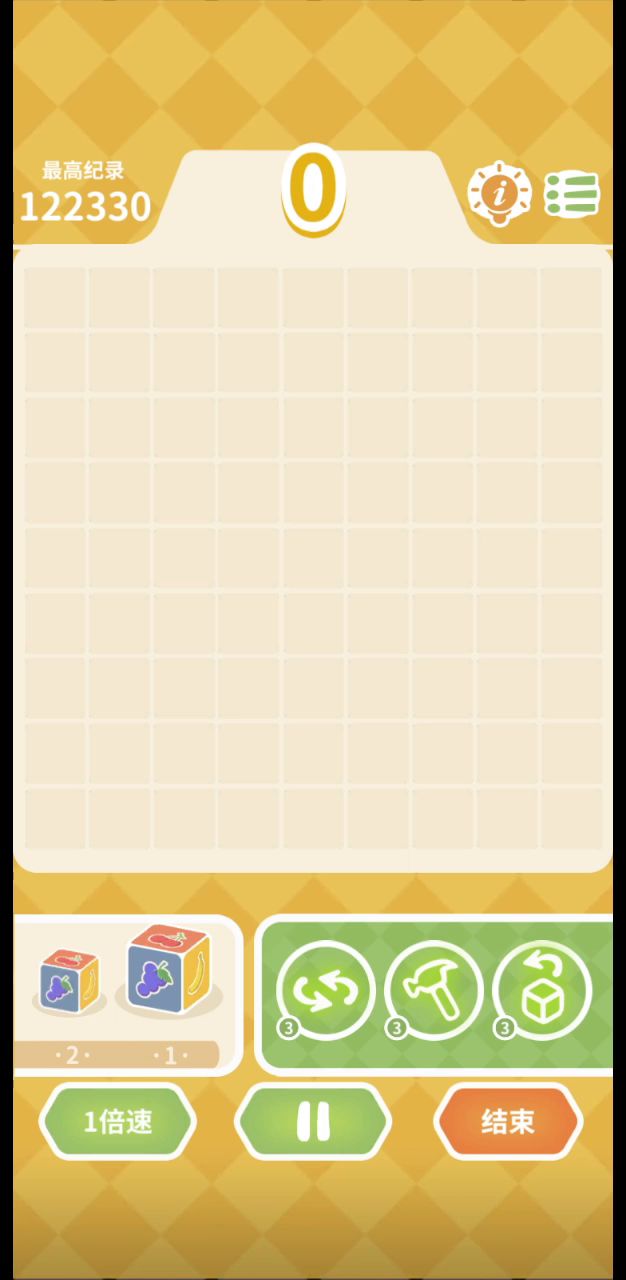Open the green list menu
626x1280 pixels.
(x=572, y=194)
